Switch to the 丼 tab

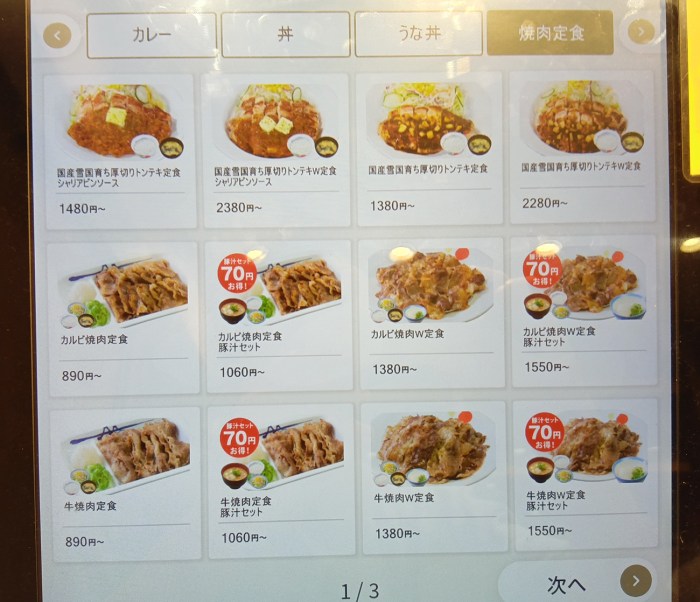285,34
